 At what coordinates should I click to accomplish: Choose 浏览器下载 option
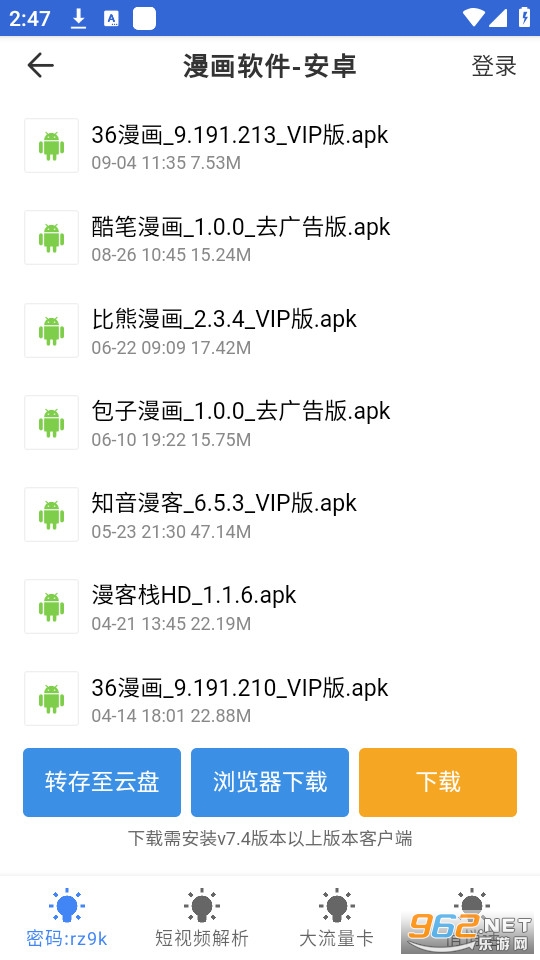270,782
